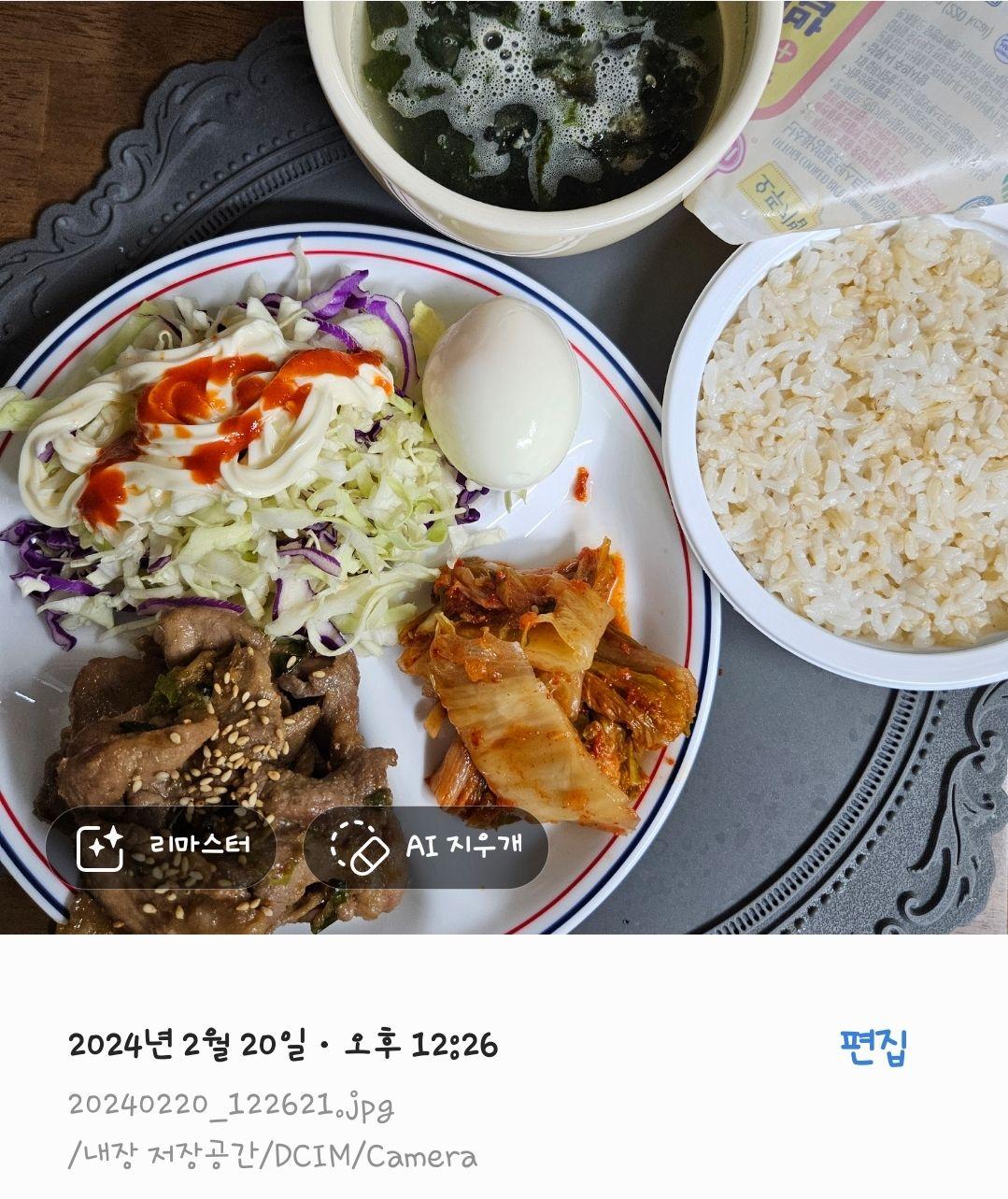
Task: Tap the 리마스터 remaster button
Action: point(162,848)
